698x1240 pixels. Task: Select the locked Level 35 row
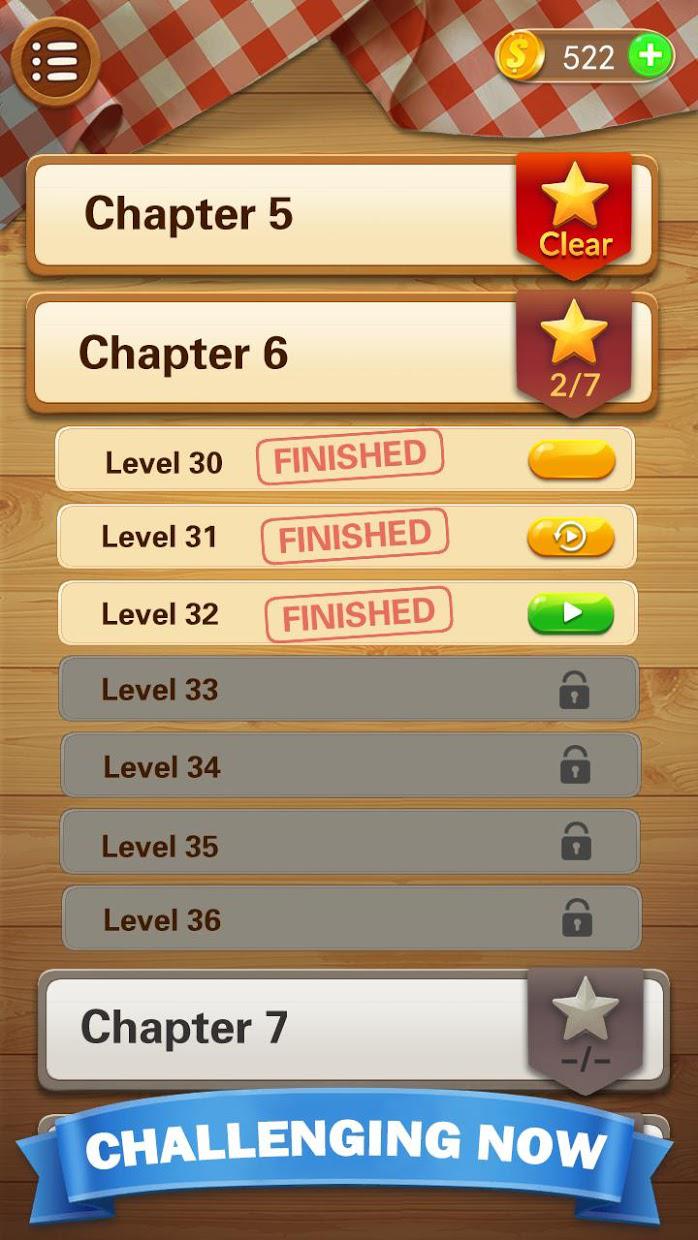coord(350,843)
